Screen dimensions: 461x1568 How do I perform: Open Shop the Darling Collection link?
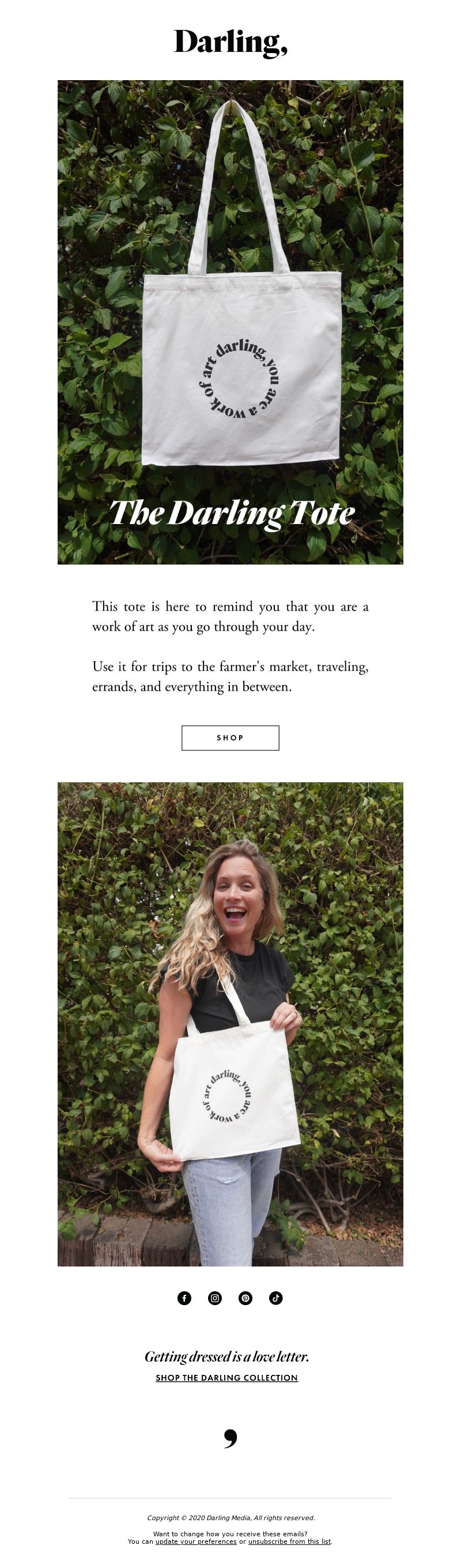[226, 1378]
